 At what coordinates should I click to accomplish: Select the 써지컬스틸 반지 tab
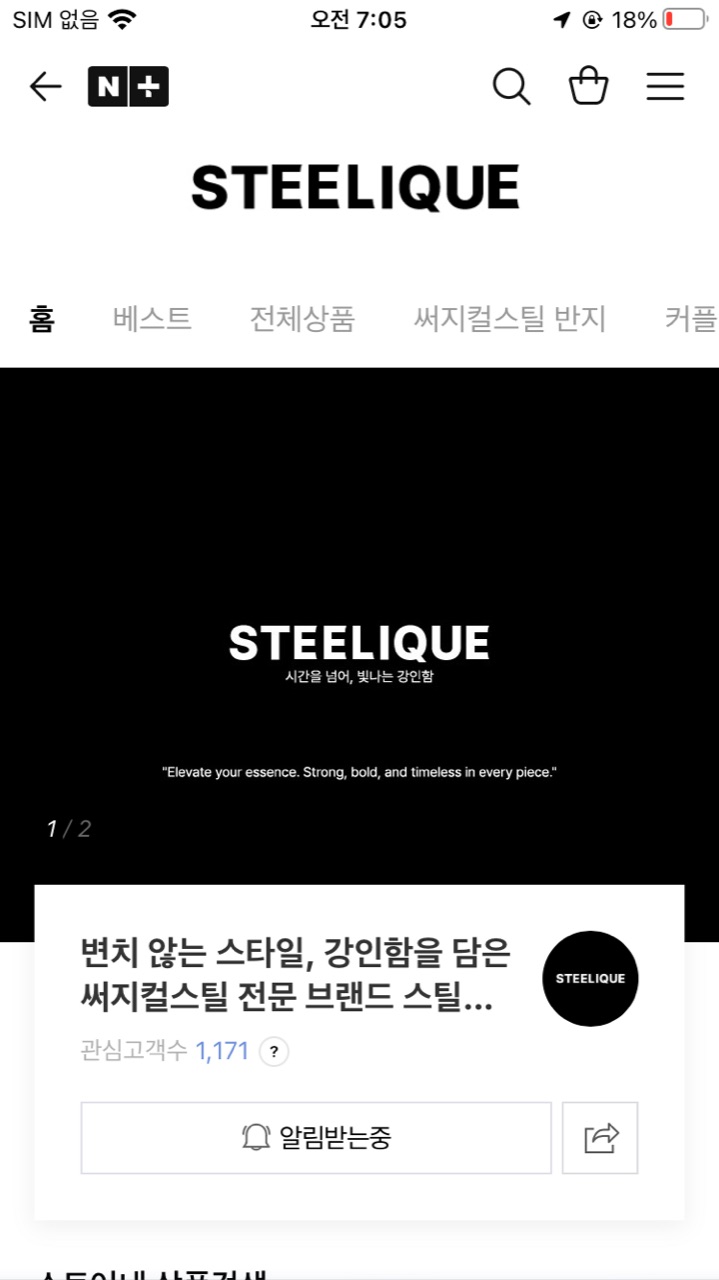click(x=510, y=319)
